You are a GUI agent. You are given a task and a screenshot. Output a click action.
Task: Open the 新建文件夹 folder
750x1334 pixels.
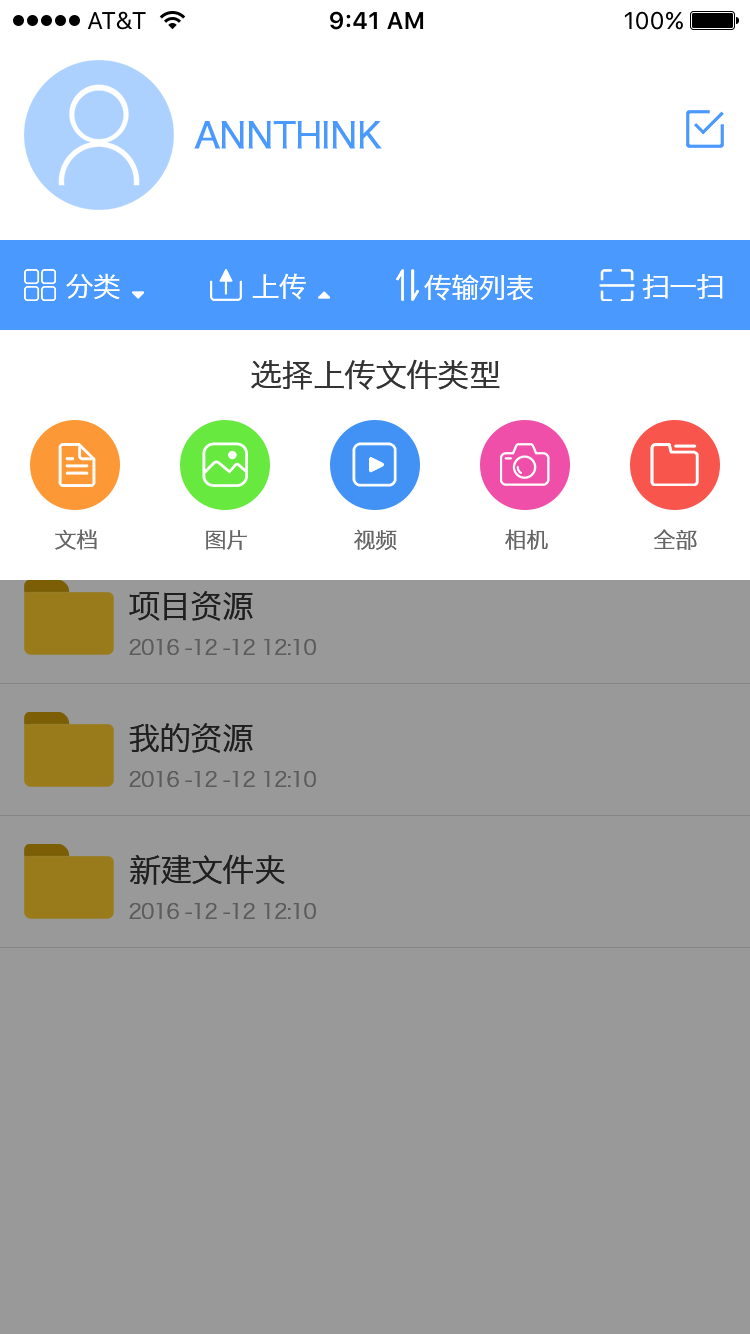click(x=375, y=882)
